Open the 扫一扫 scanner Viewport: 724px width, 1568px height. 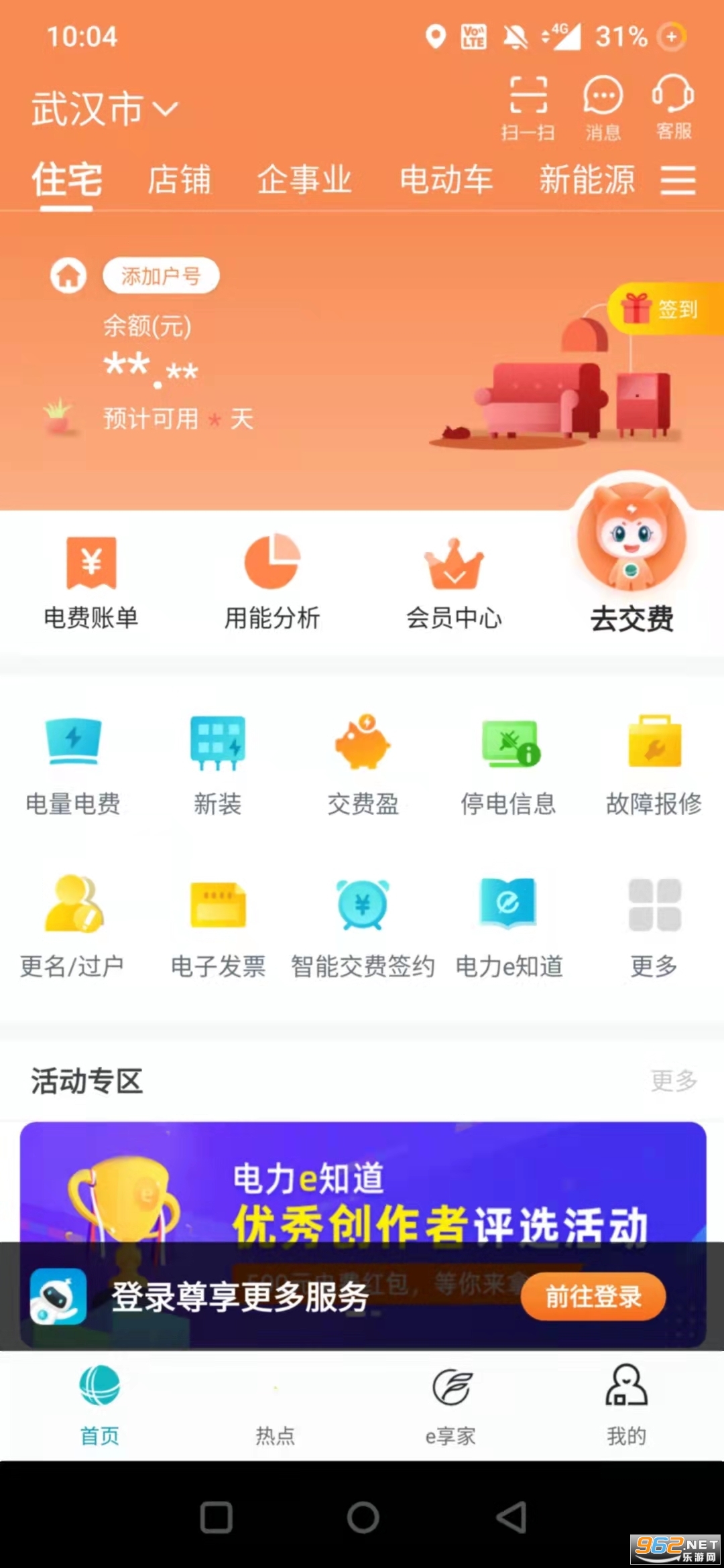tap(528, 108)
